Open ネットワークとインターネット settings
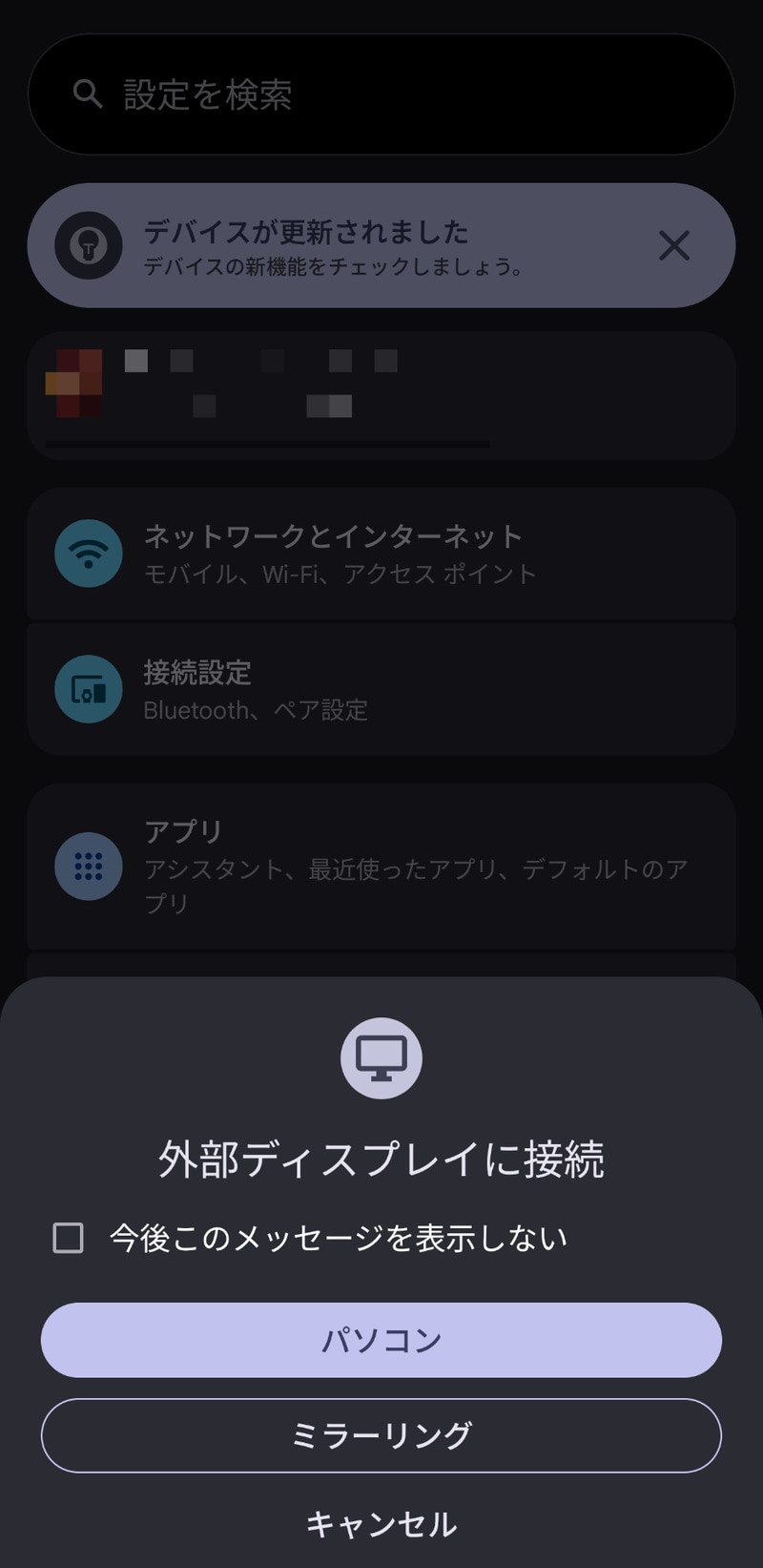The width and height of the screenshot is (763, 1568). click(381, 554)
